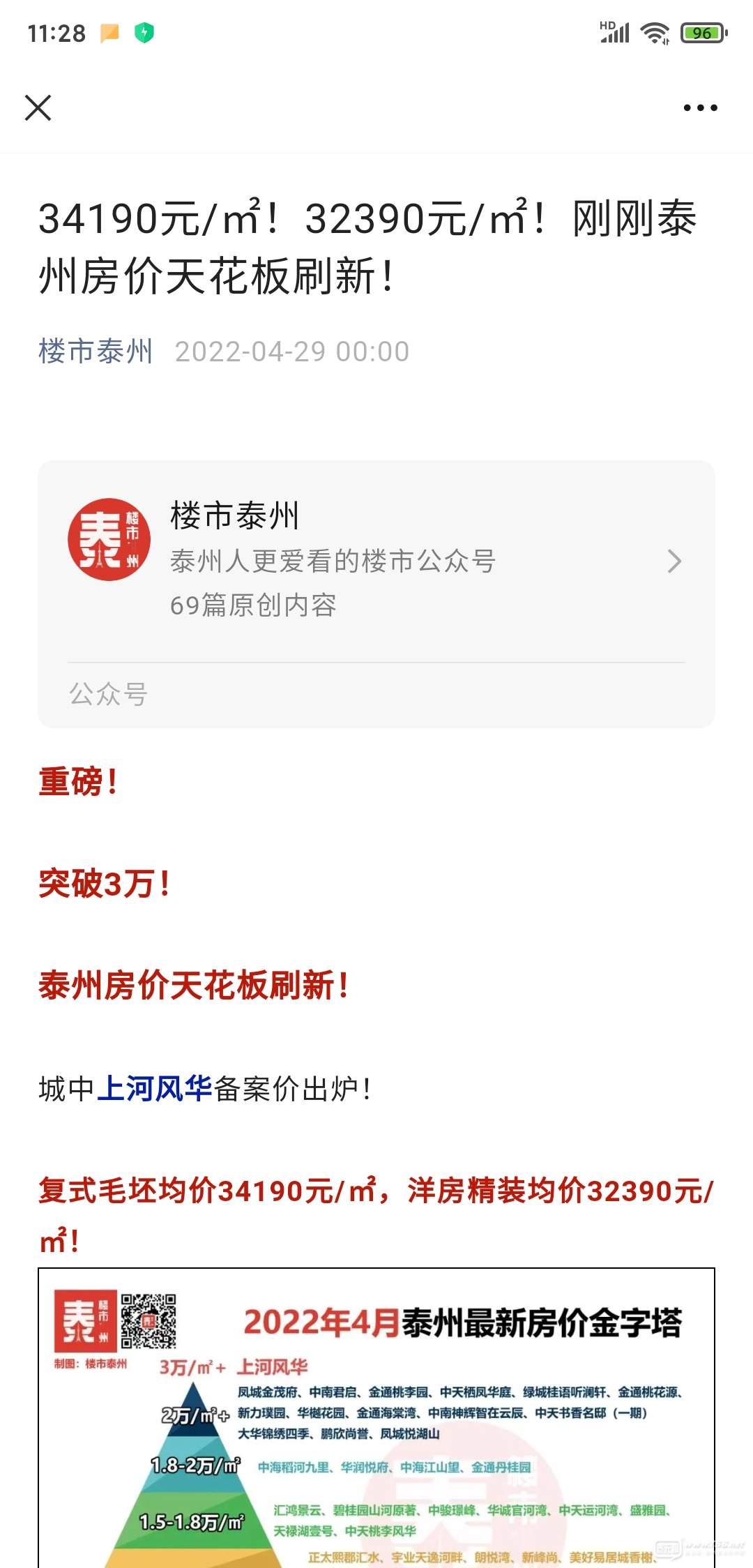Open the three-dot more options menu
753x1568 pixels.
tap(700, 108)
